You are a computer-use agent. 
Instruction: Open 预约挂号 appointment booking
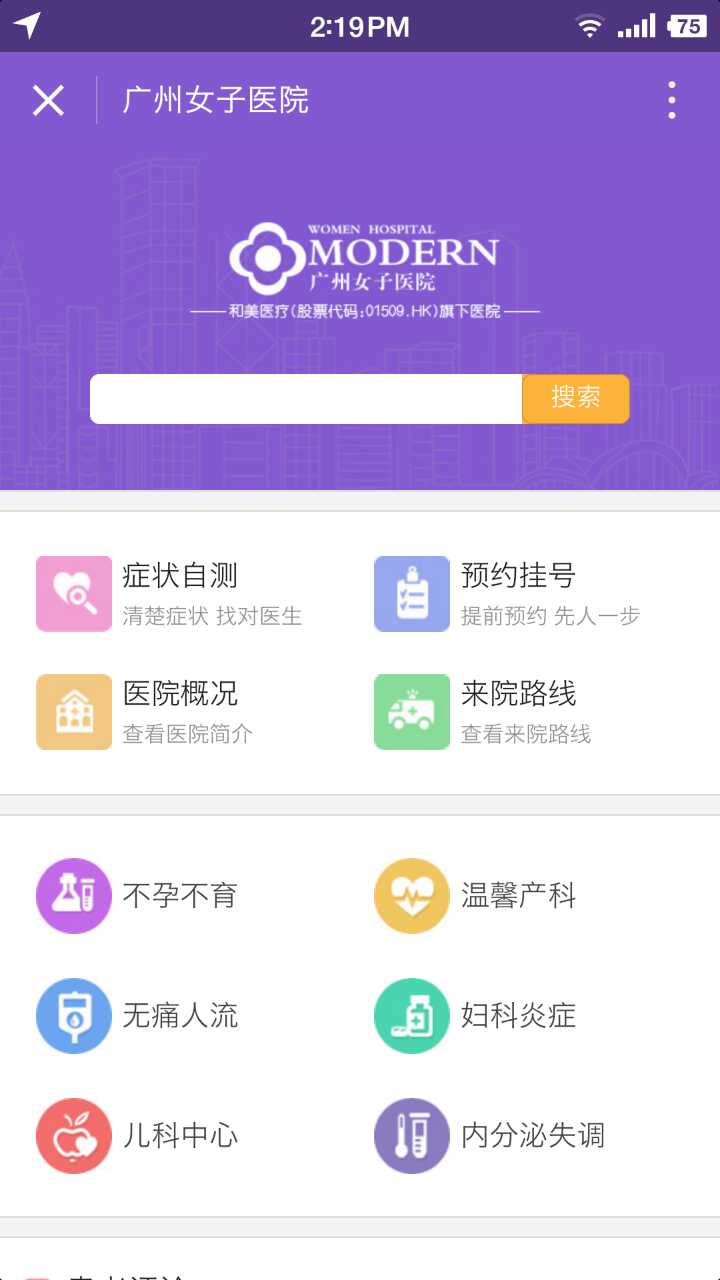(x=508, y=594)
